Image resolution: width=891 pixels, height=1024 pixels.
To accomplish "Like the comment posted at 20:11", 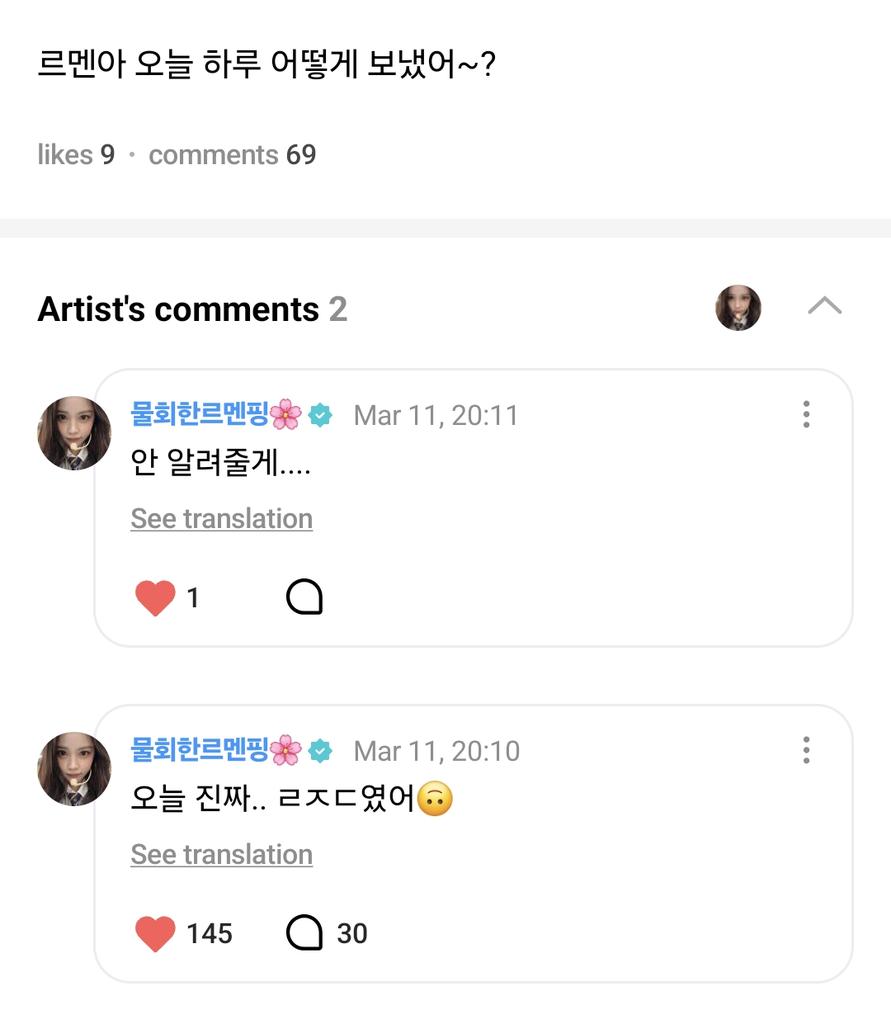I will (x=155, y=598).
